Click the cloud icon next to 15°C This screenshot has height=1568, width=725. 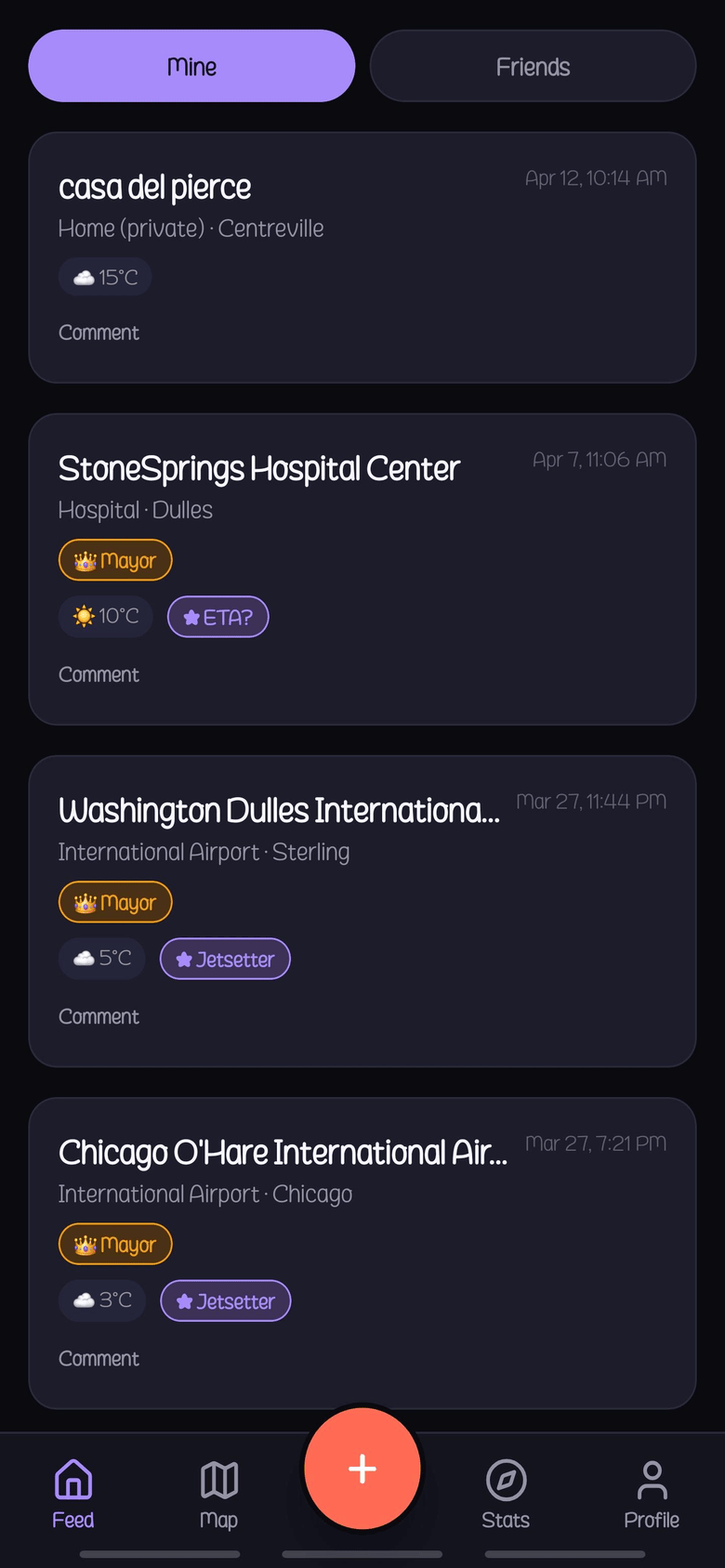click(83, 276)
